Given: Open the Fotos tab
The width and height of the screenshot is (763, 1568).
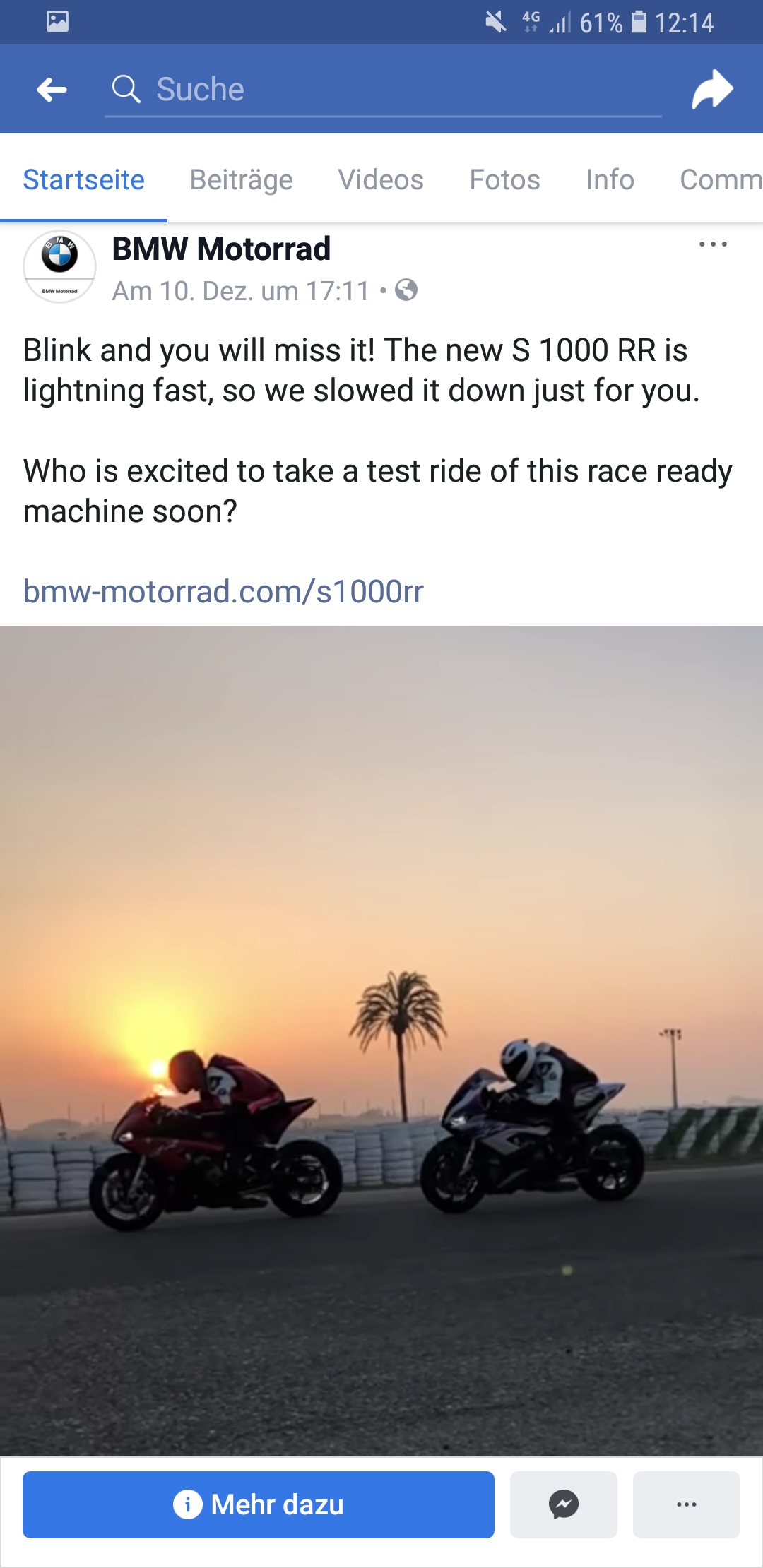Looking at the screenshot, I should (x=504, y=180).
